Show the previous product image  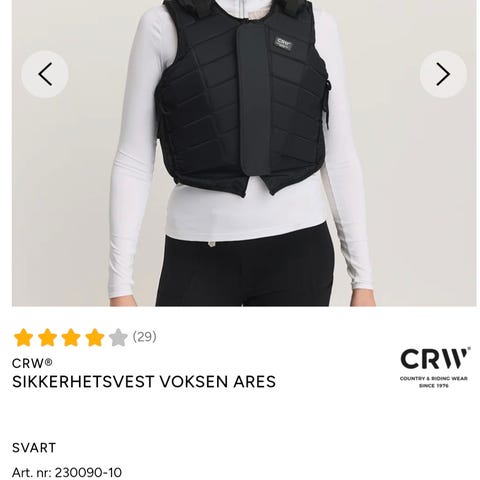pos(45,74)
